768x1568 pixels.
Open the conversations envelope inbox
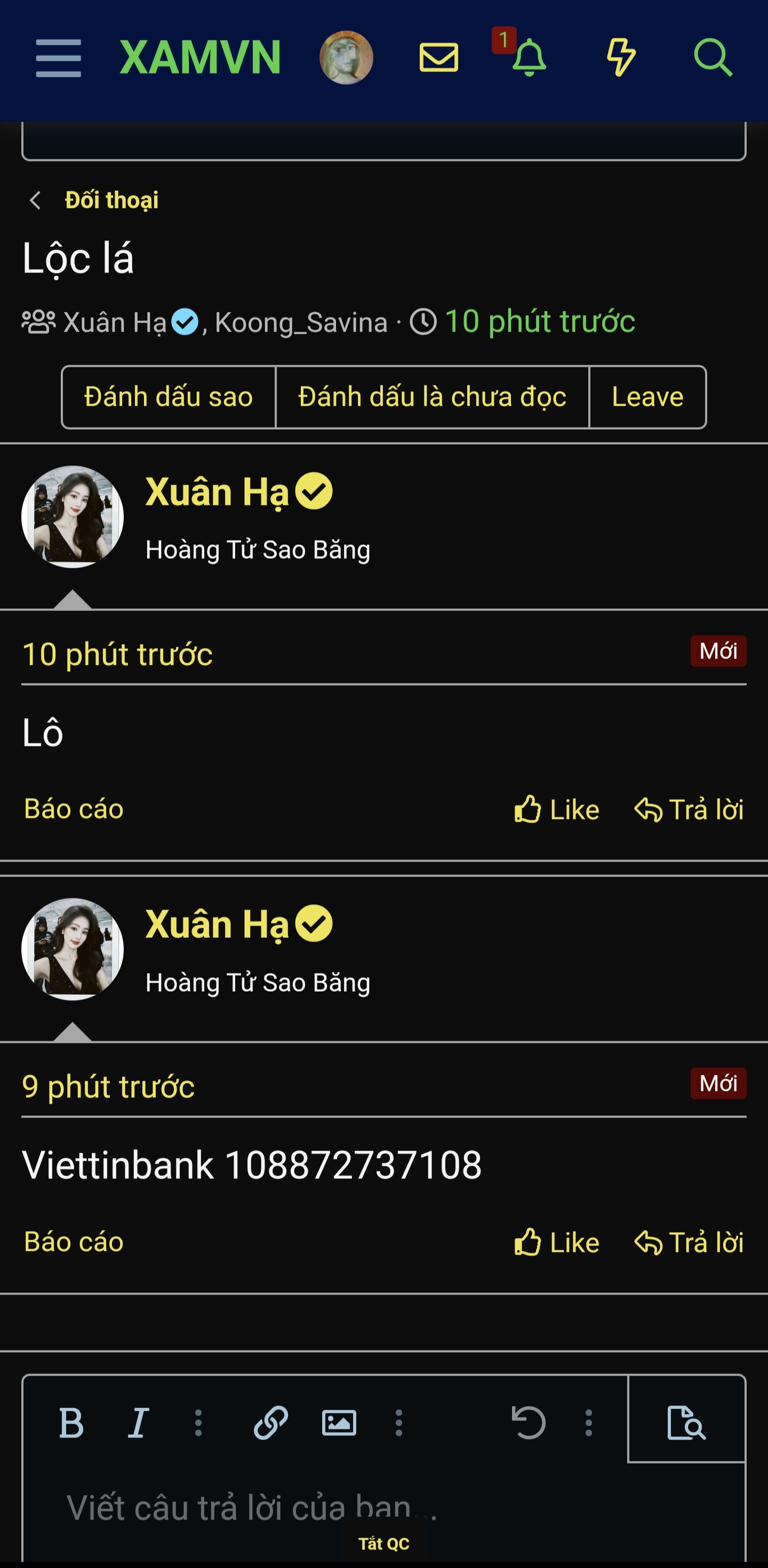coord(438,58)
